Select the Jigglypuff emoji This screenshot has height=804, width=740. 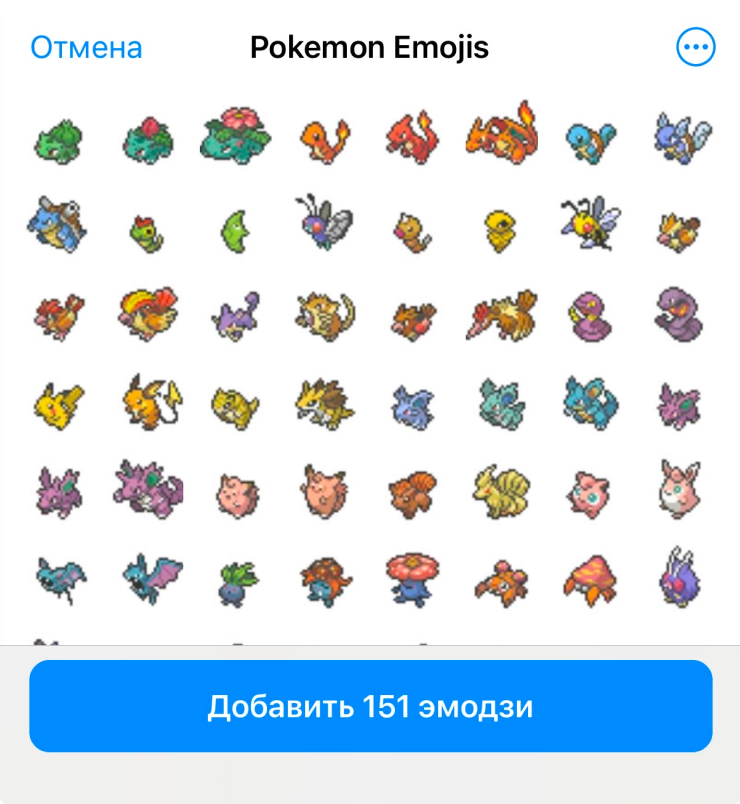[x=590, y=488]
